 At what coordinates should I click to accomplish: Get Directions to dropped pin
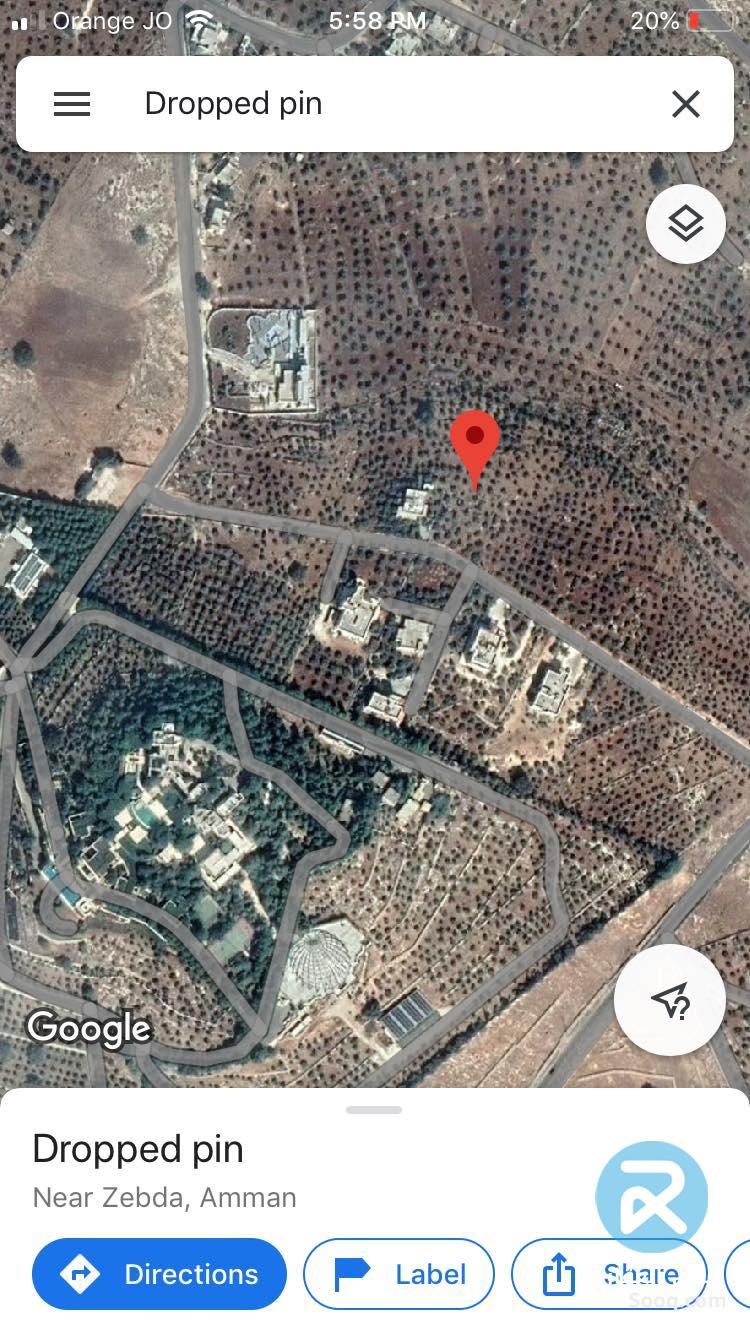tap(159, 1273)
